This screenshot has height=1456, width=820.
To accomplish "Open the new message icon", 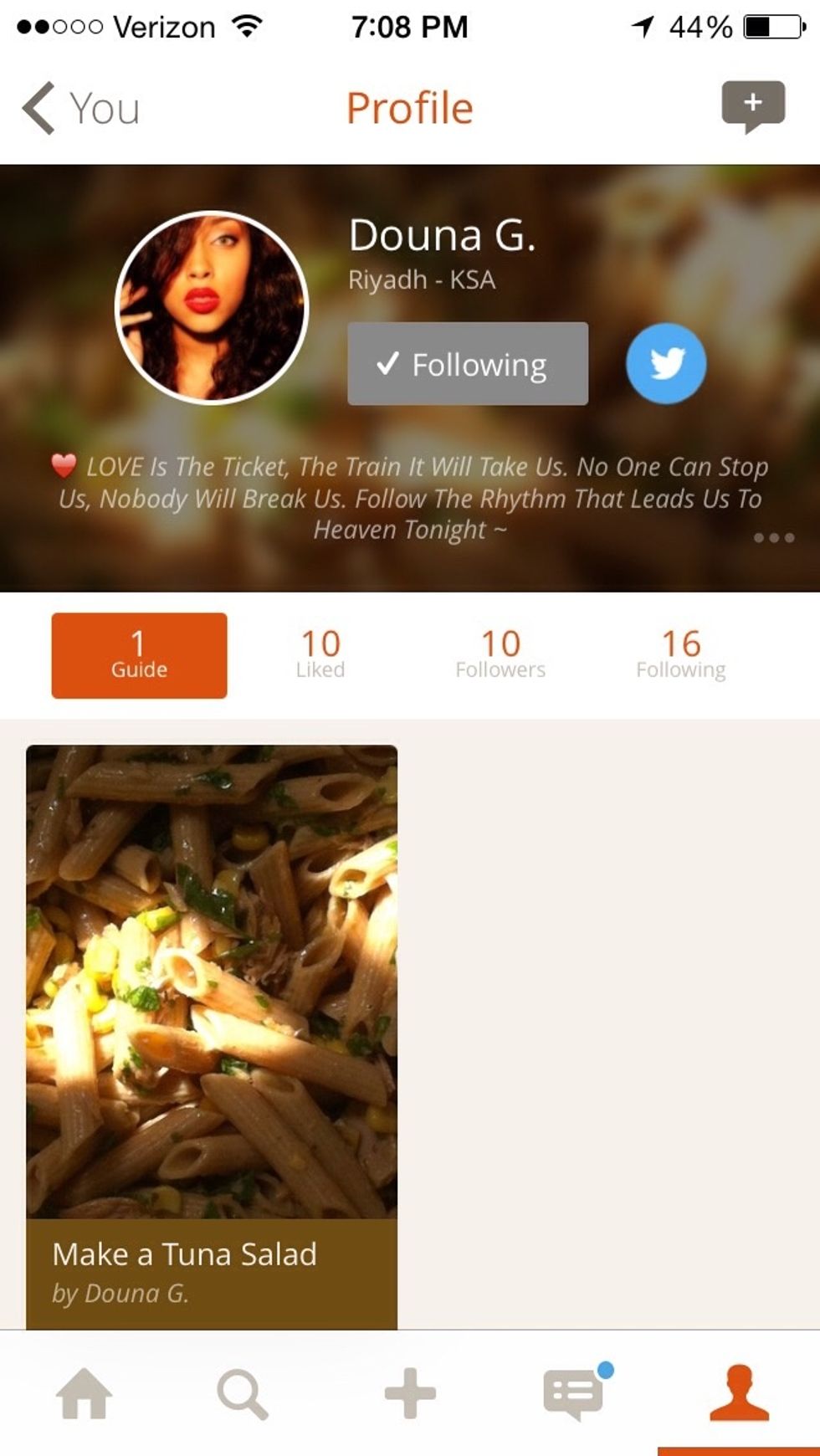I will tap(752, 105).
